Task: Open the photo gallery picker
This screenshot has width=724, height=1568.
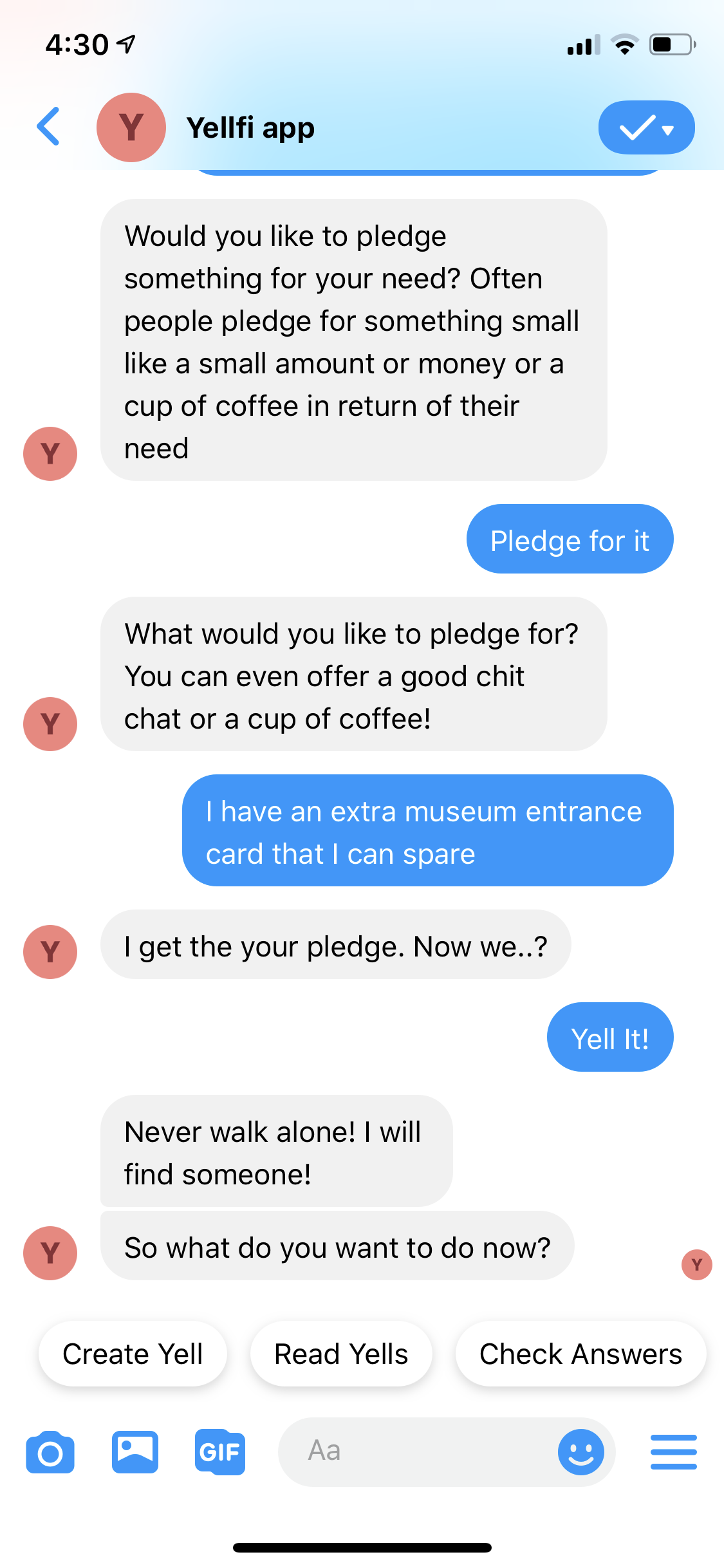Action: [x=135, y=1452]
